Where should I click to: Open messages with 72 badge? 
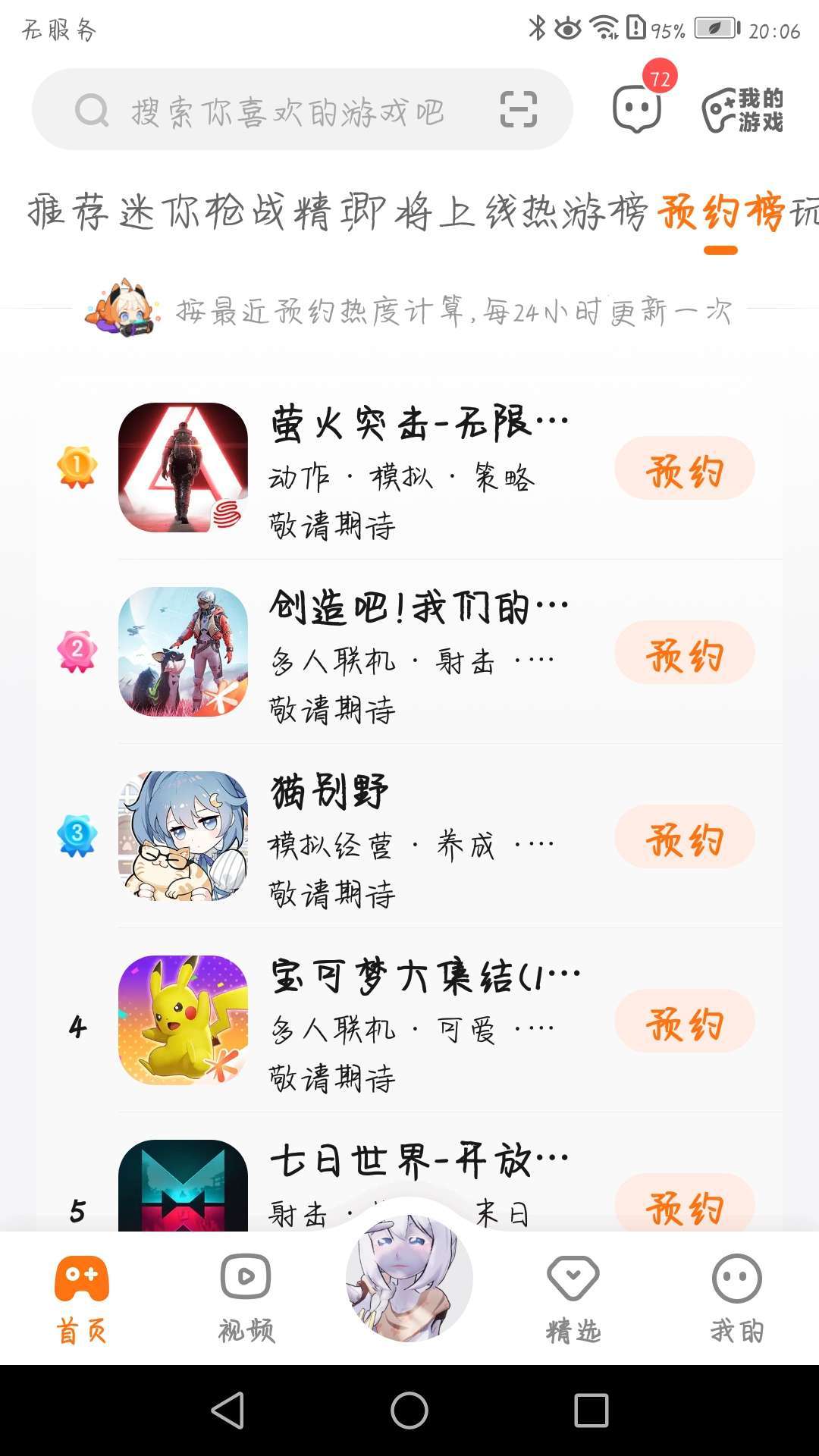(638, 108)
